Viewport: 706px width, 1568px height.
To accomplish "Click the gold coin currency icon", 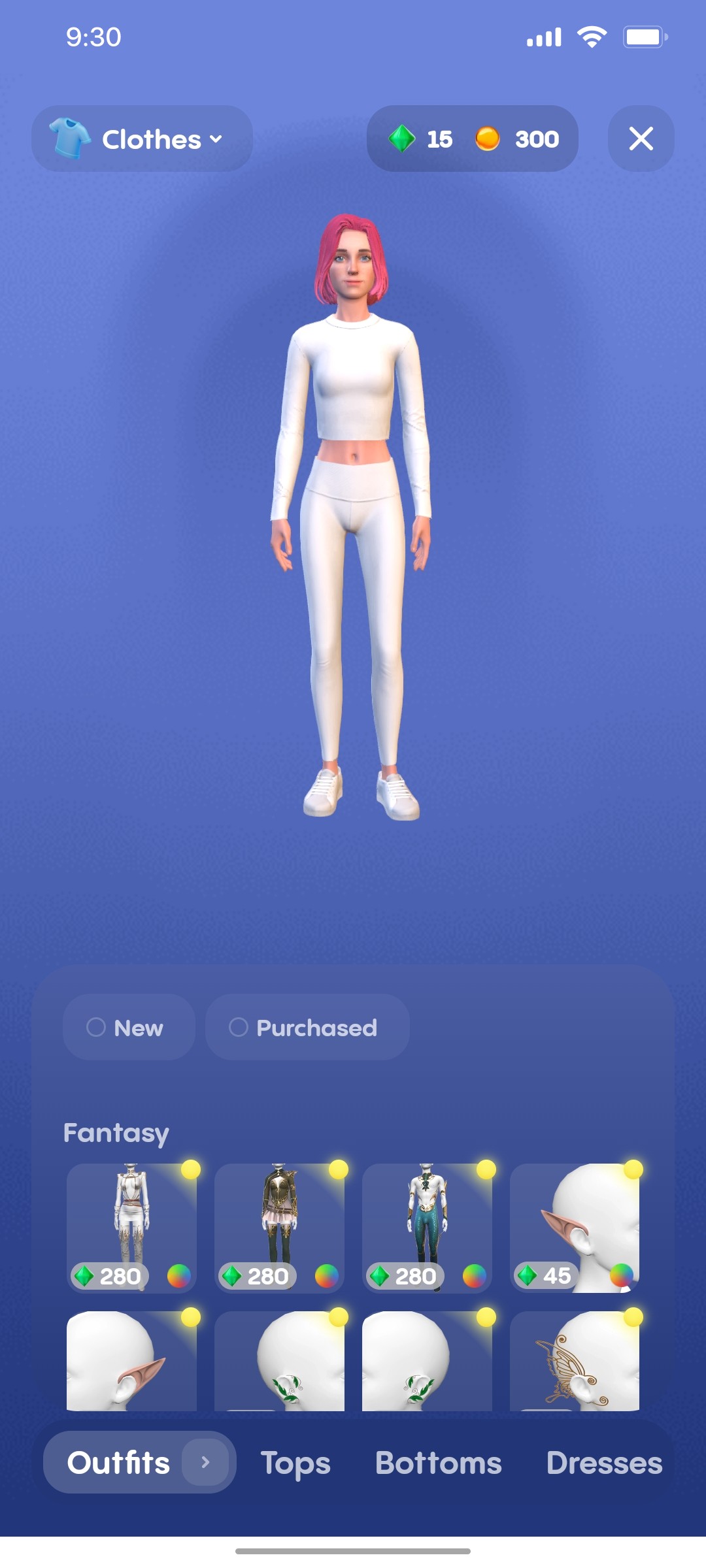I will point(488,139).
